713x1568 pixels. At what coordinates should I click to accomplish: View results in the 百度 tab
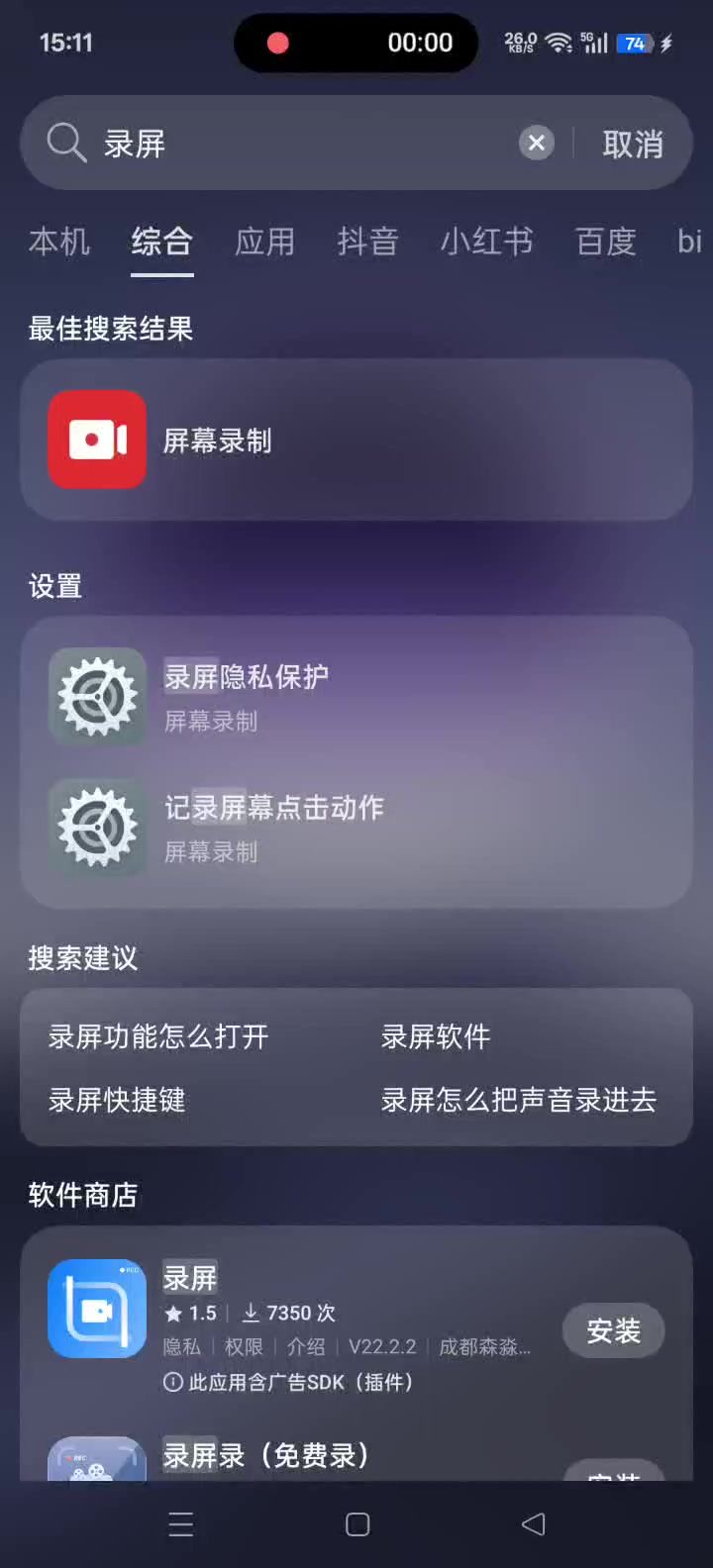point(605,242)
